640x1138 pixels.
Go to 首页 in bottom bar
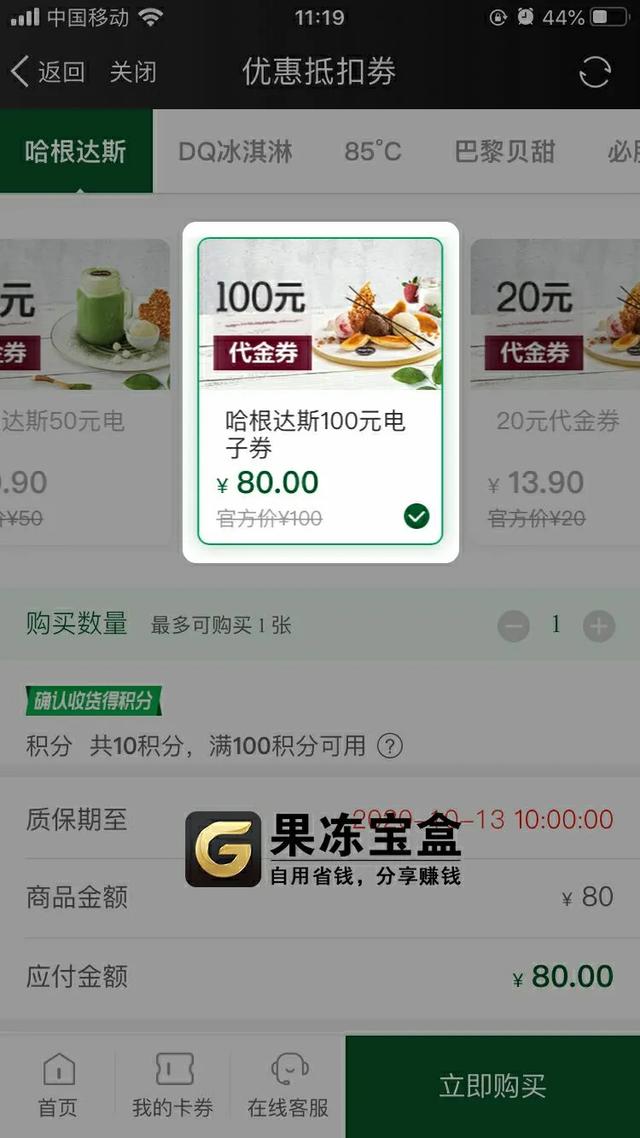pyautogui.click(x=58, y=1087)
